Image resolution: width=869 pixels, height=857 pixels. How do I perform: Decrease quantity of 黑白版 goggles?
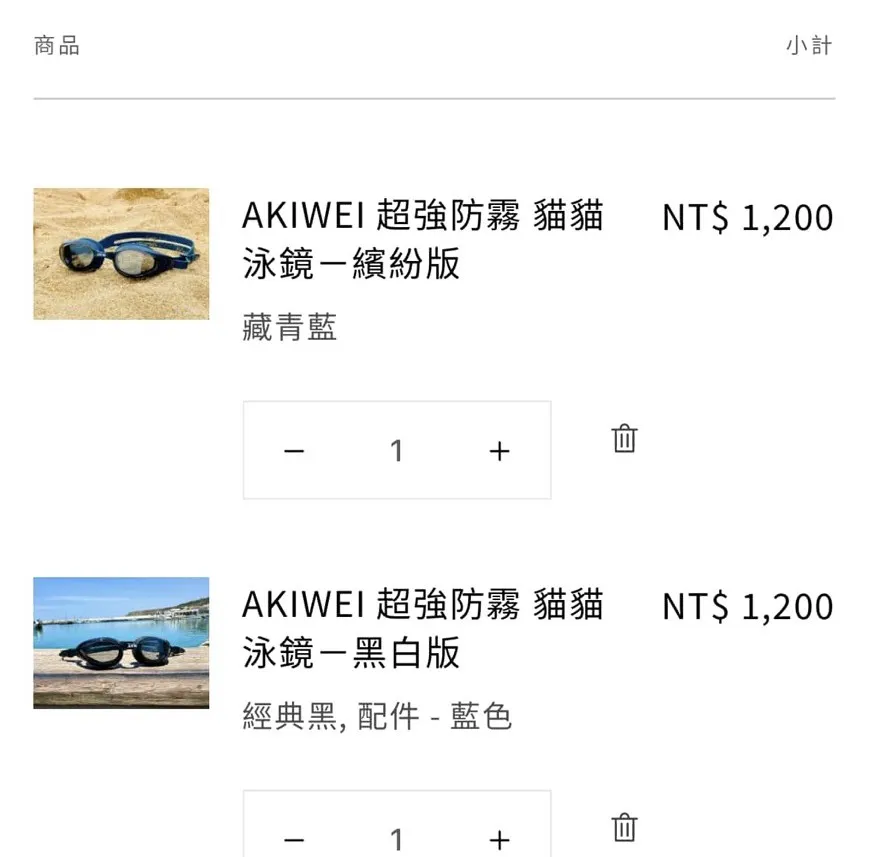[293, 838]
